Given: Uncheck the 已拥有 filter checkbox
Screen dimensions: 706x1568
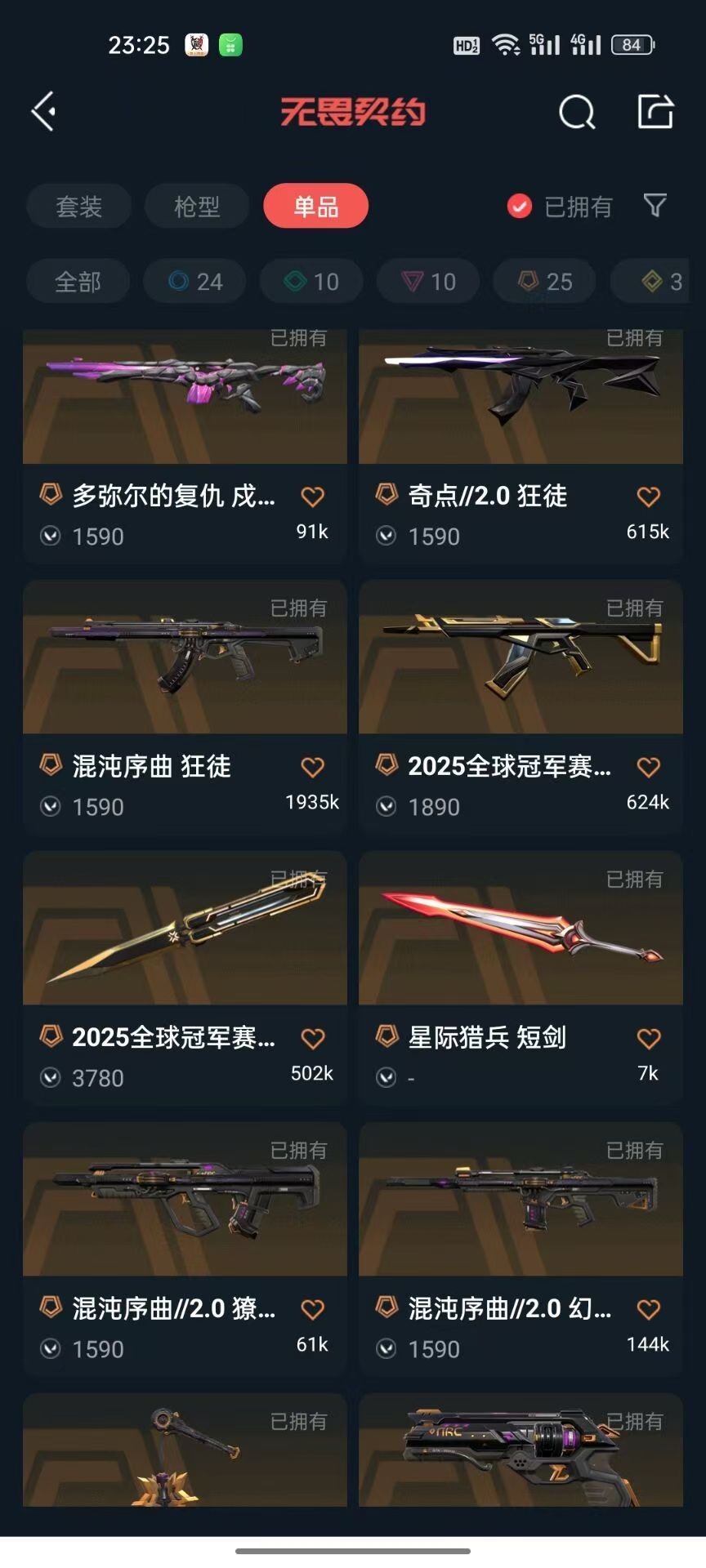Looking at the screenshot, I should [517, 207].
